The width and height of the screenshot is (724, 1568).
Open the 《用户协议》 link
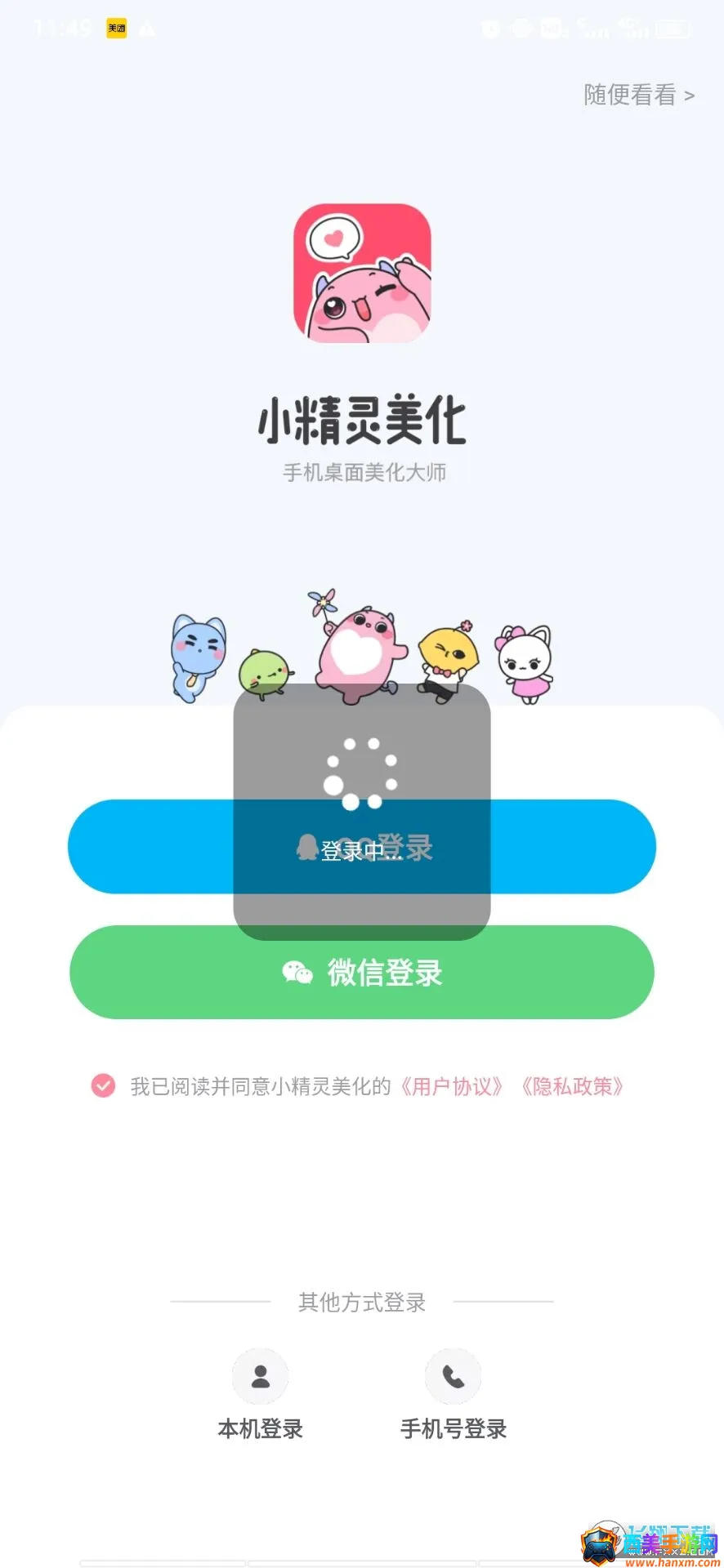[x=451, y=1086]
